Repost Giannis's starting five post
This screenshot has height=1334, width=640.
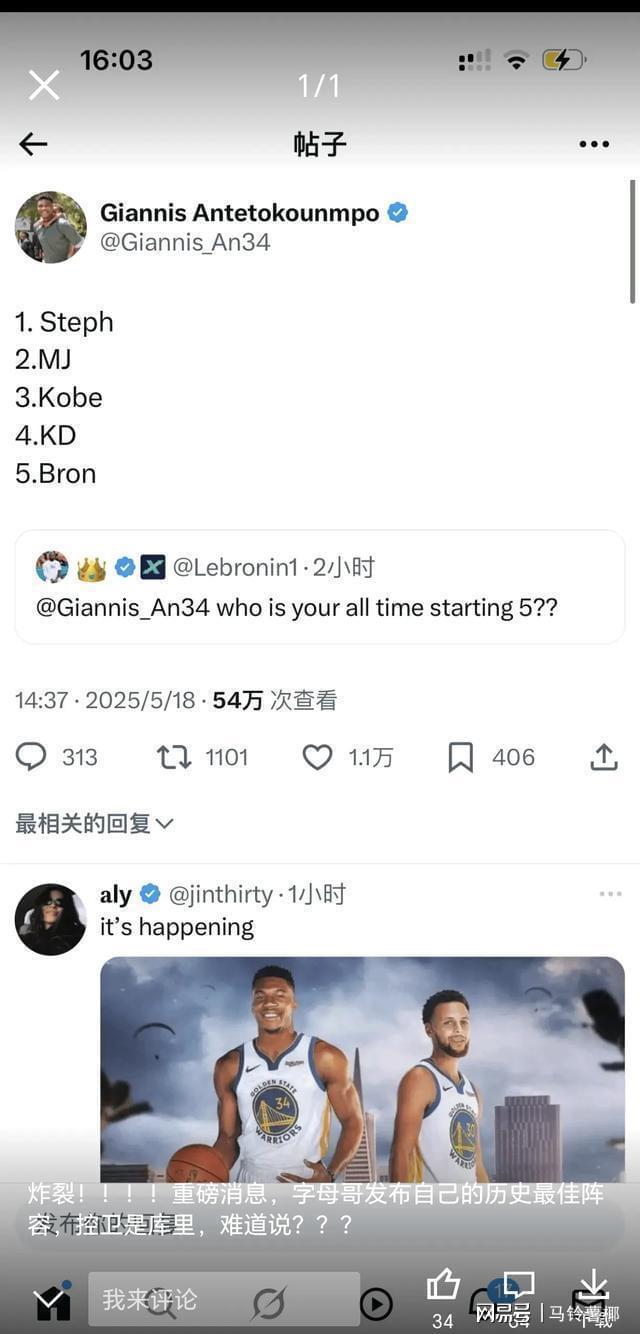point(174,757)
